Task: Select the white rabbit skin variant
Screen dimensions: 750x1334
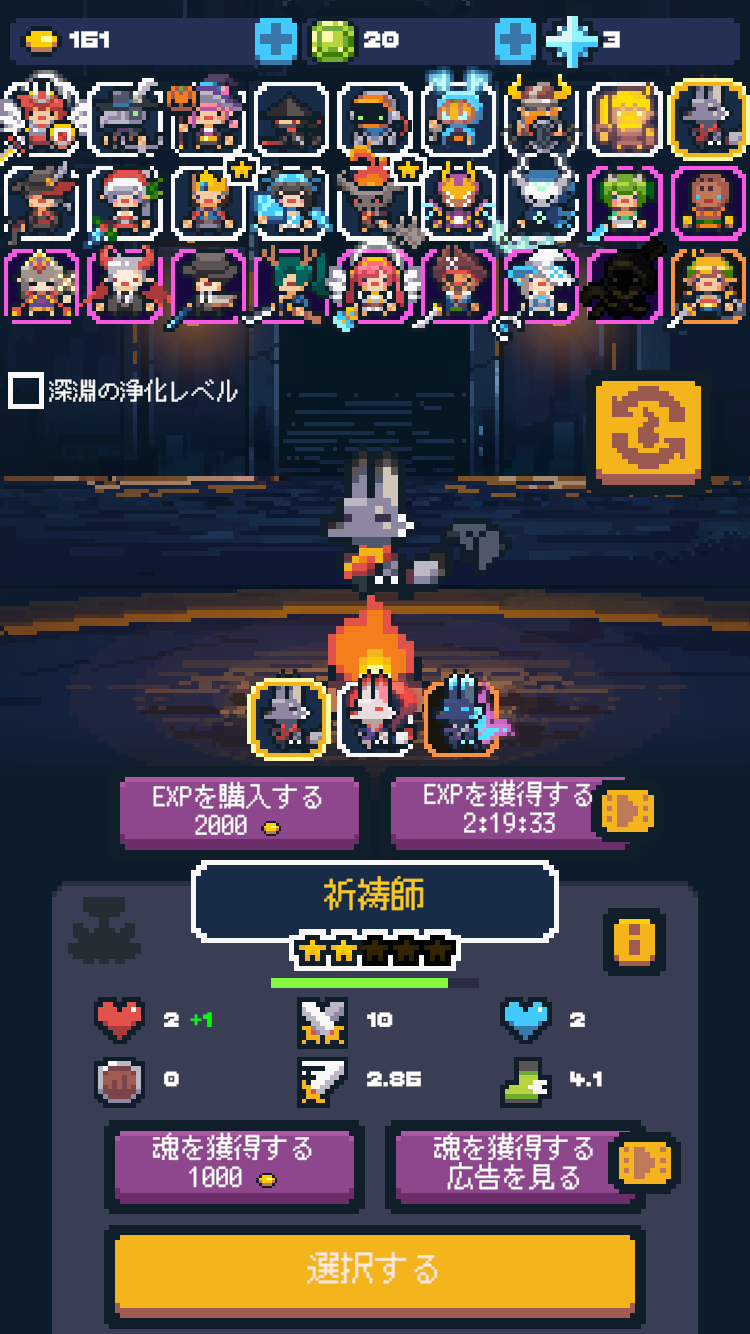Action: (375, 718)
